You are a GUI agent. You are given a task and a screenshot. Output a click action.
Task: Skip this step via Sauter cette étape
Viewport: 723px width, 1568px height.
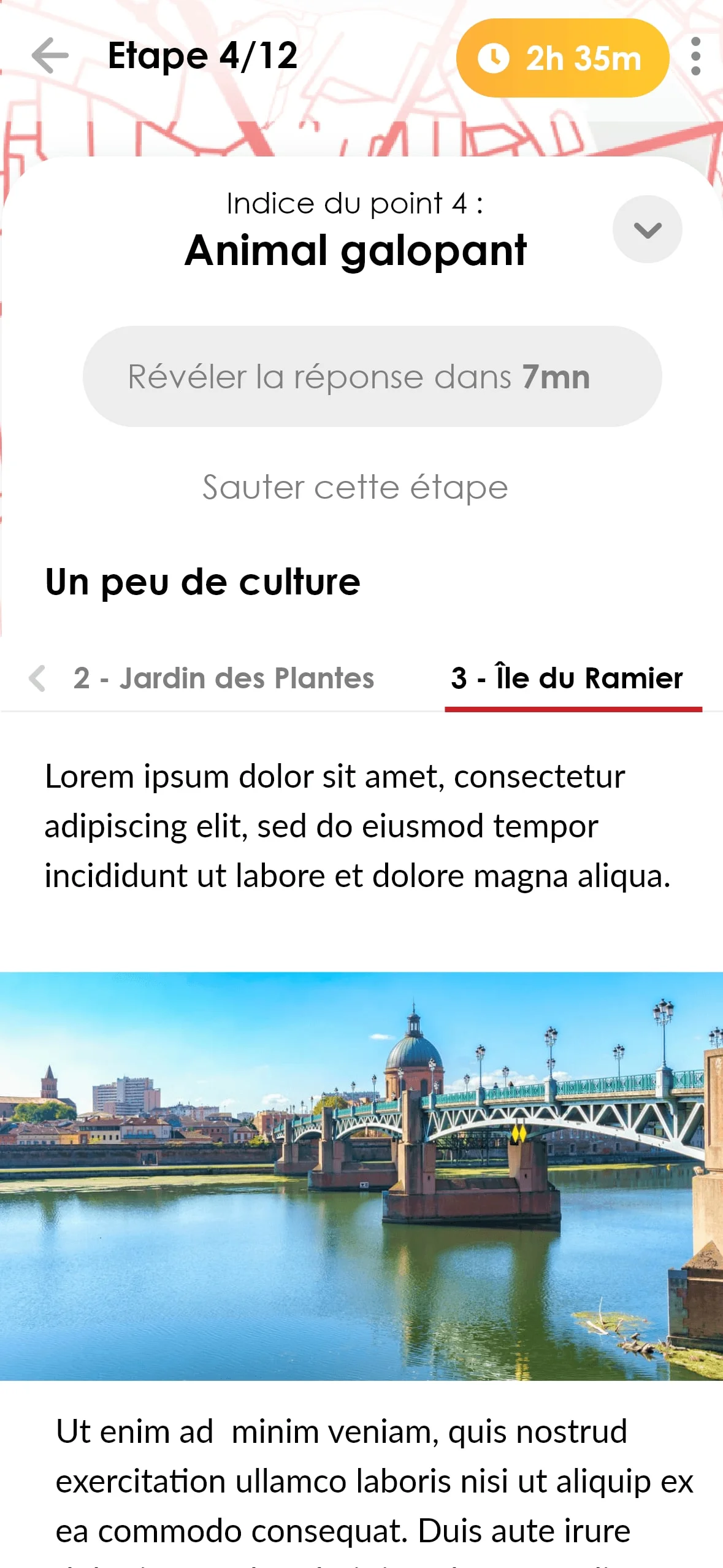[355, 488]
